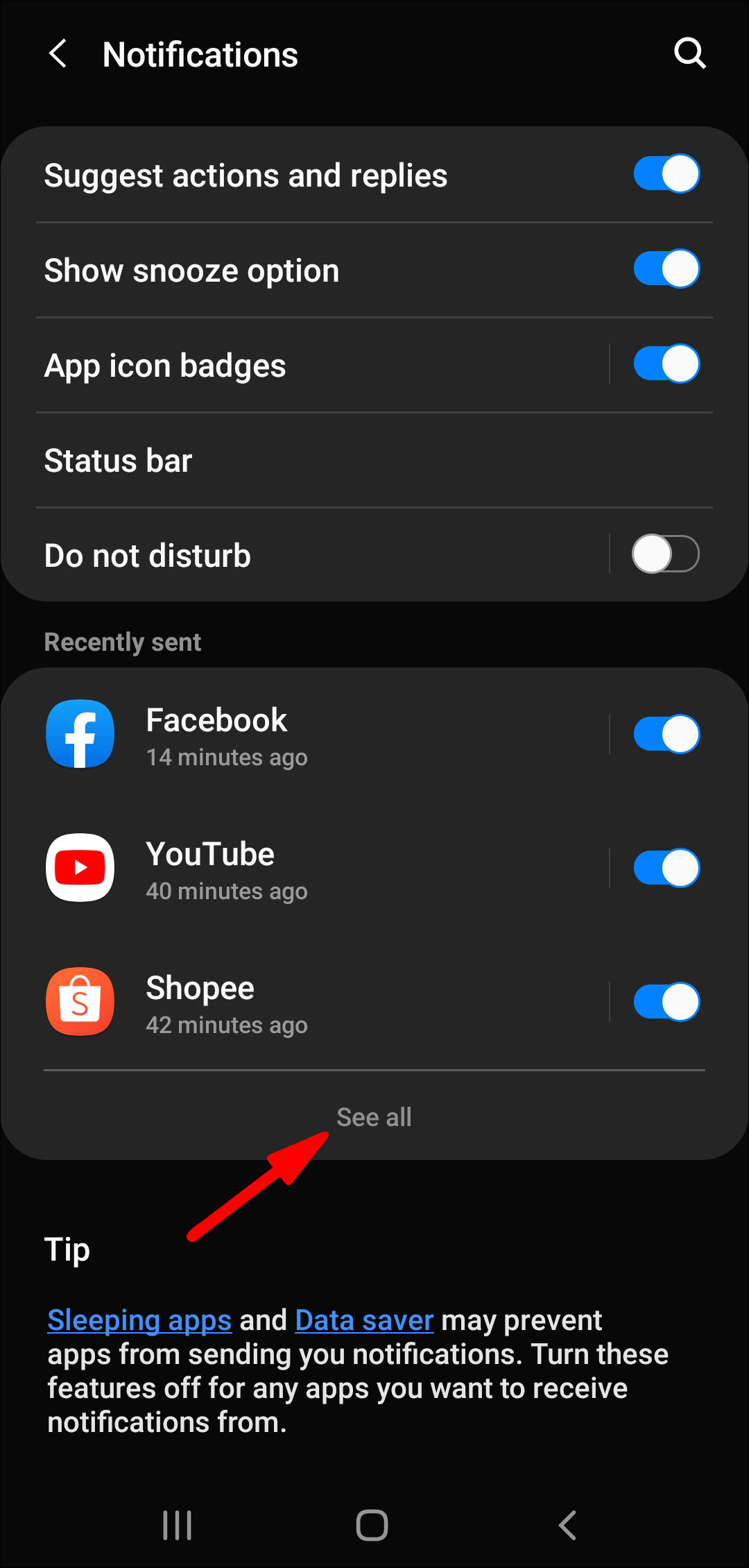Tap the YouTube app icon
Image resolution: width=749 pixels, height=1568 pixels.
(78, 867)
